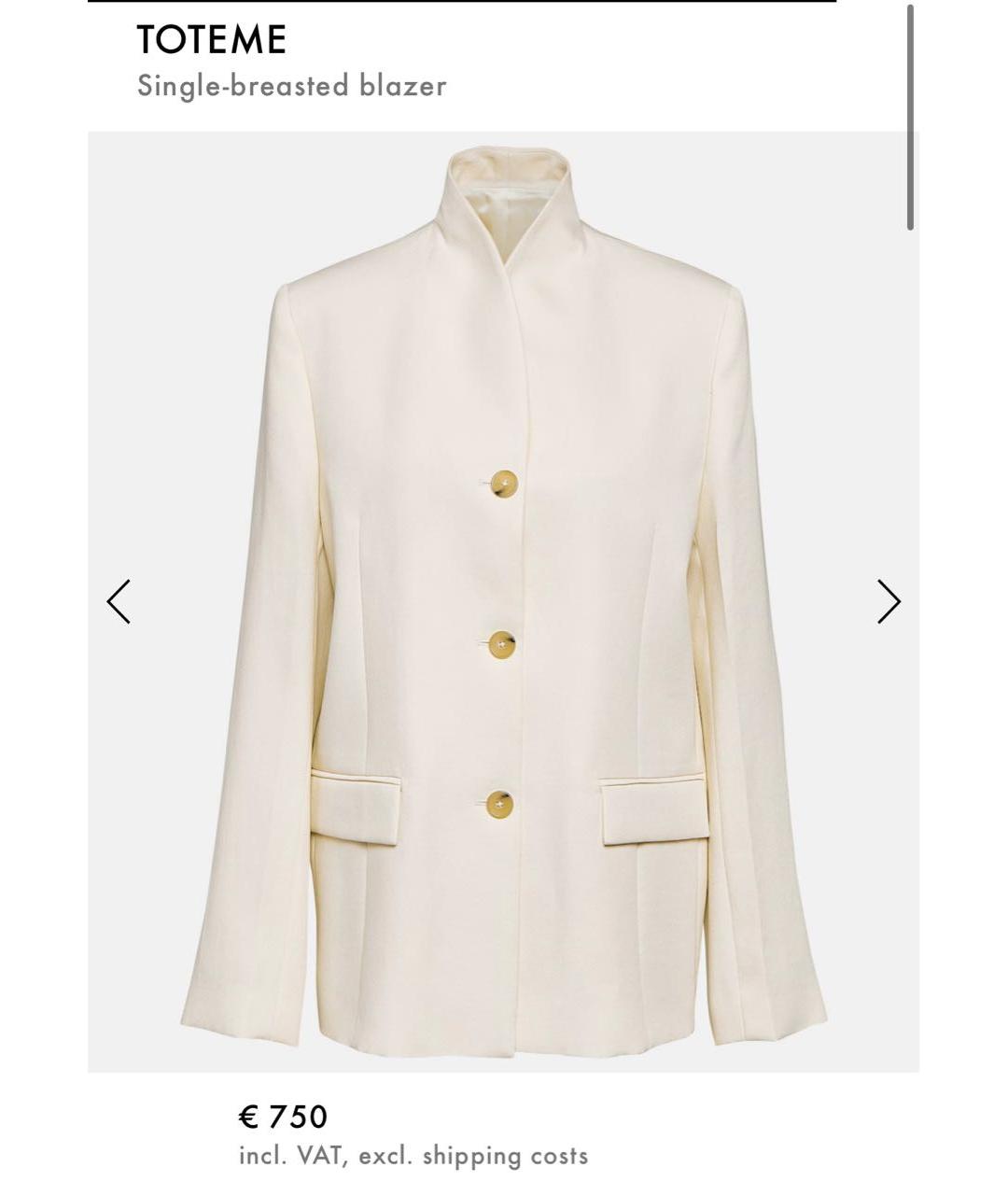The height and width of the screenshot is (1195, 1008).
Task: Go to the previous blazer photo
Action: coord(119,601)
